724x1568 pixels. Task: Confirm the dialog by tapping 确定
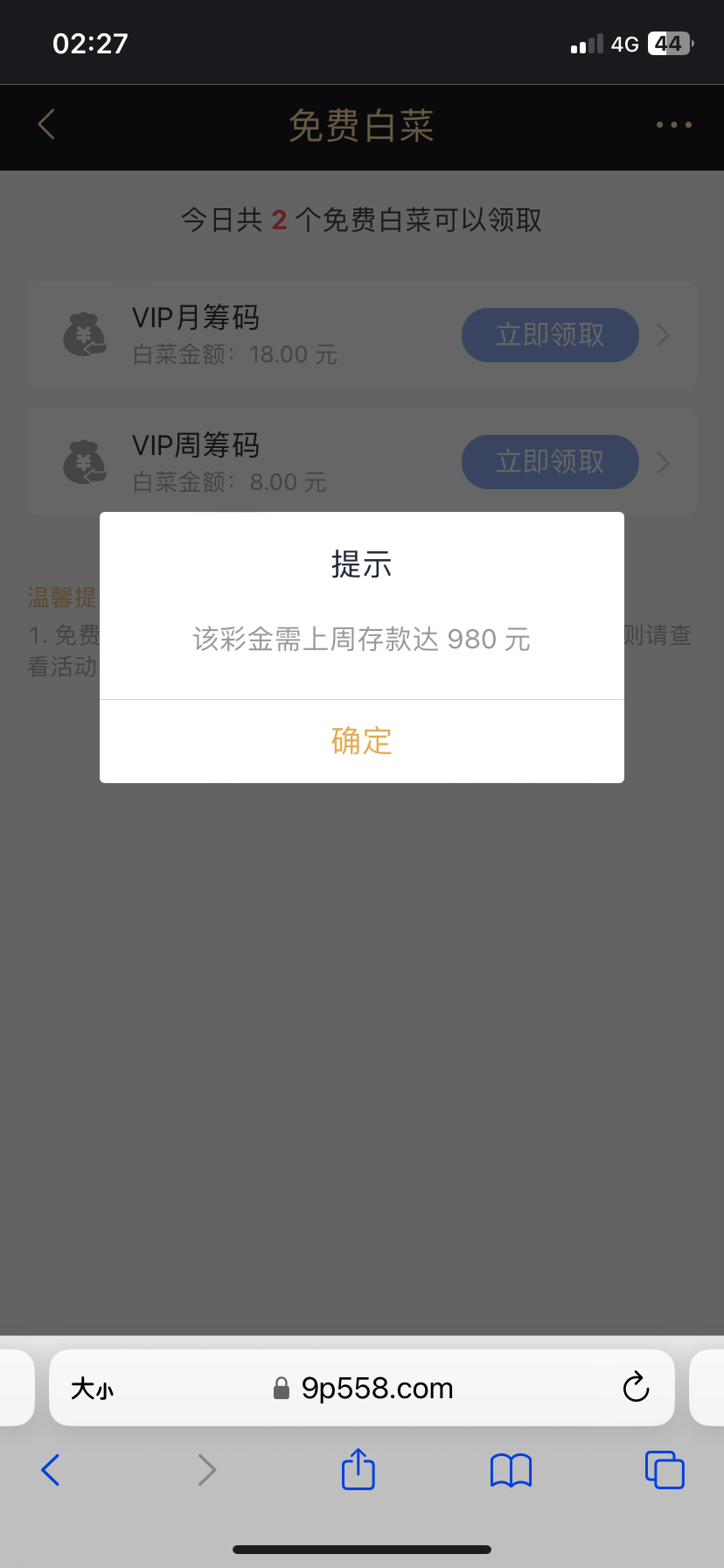(361, 741)
